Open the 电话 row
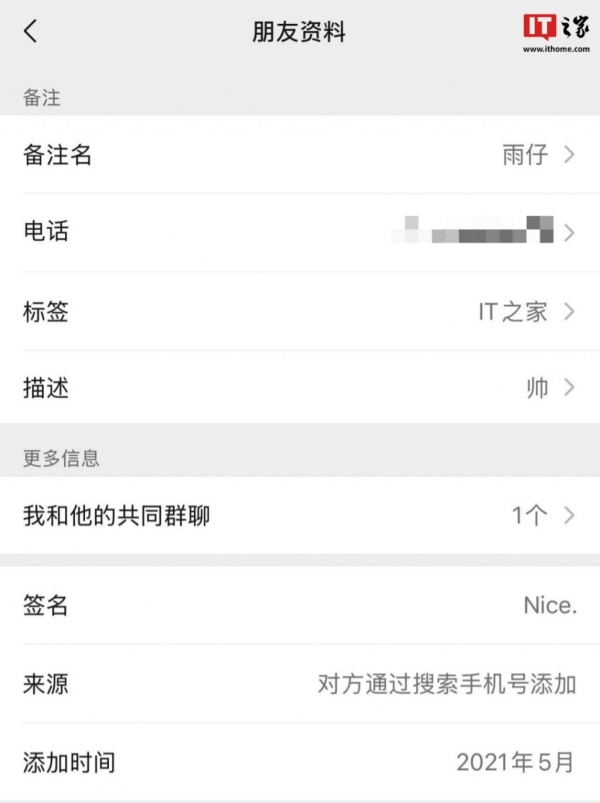The width and height of the screenshot is (600, 803). tap(300, 233)
